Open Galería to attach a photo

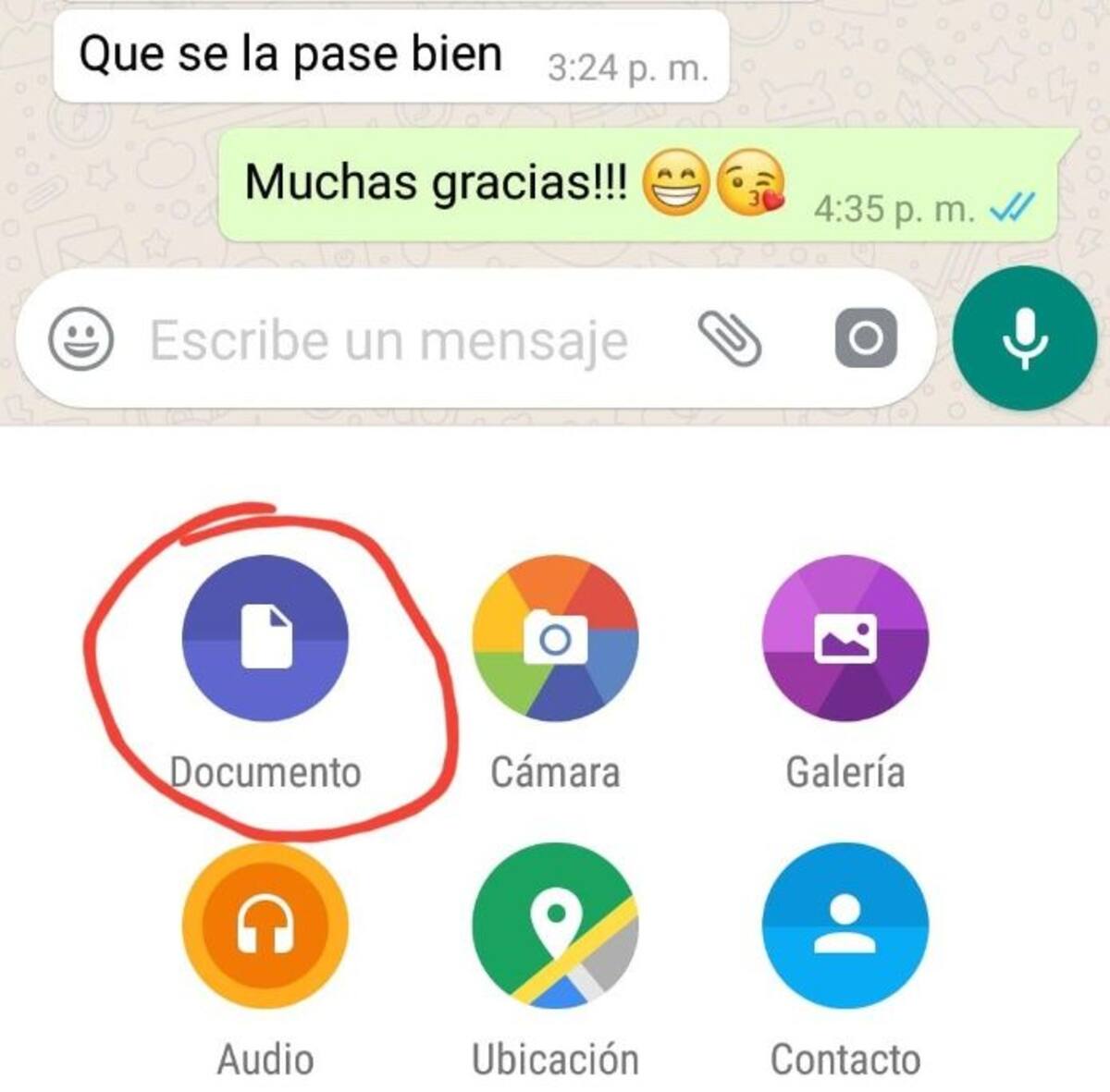coord(845,638)
